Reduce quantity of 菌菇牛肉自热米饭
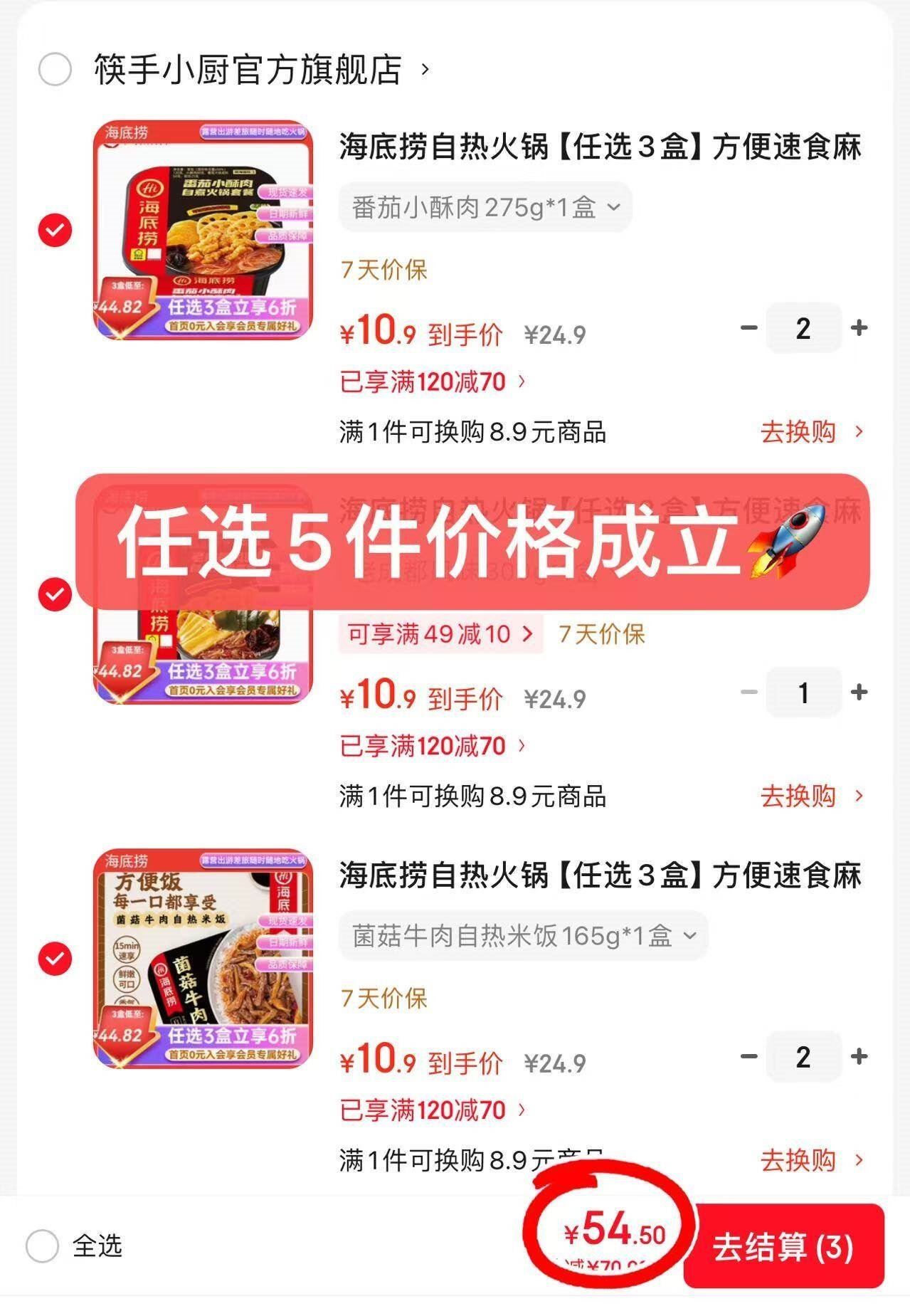 click(x=749, y=1057)
